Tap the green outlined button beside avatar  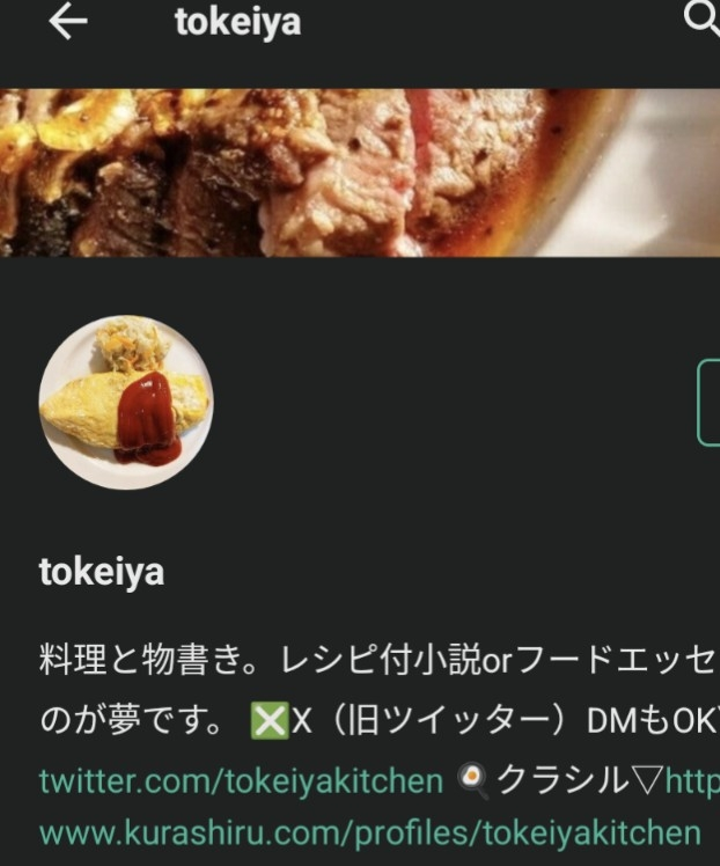point(709,402)
